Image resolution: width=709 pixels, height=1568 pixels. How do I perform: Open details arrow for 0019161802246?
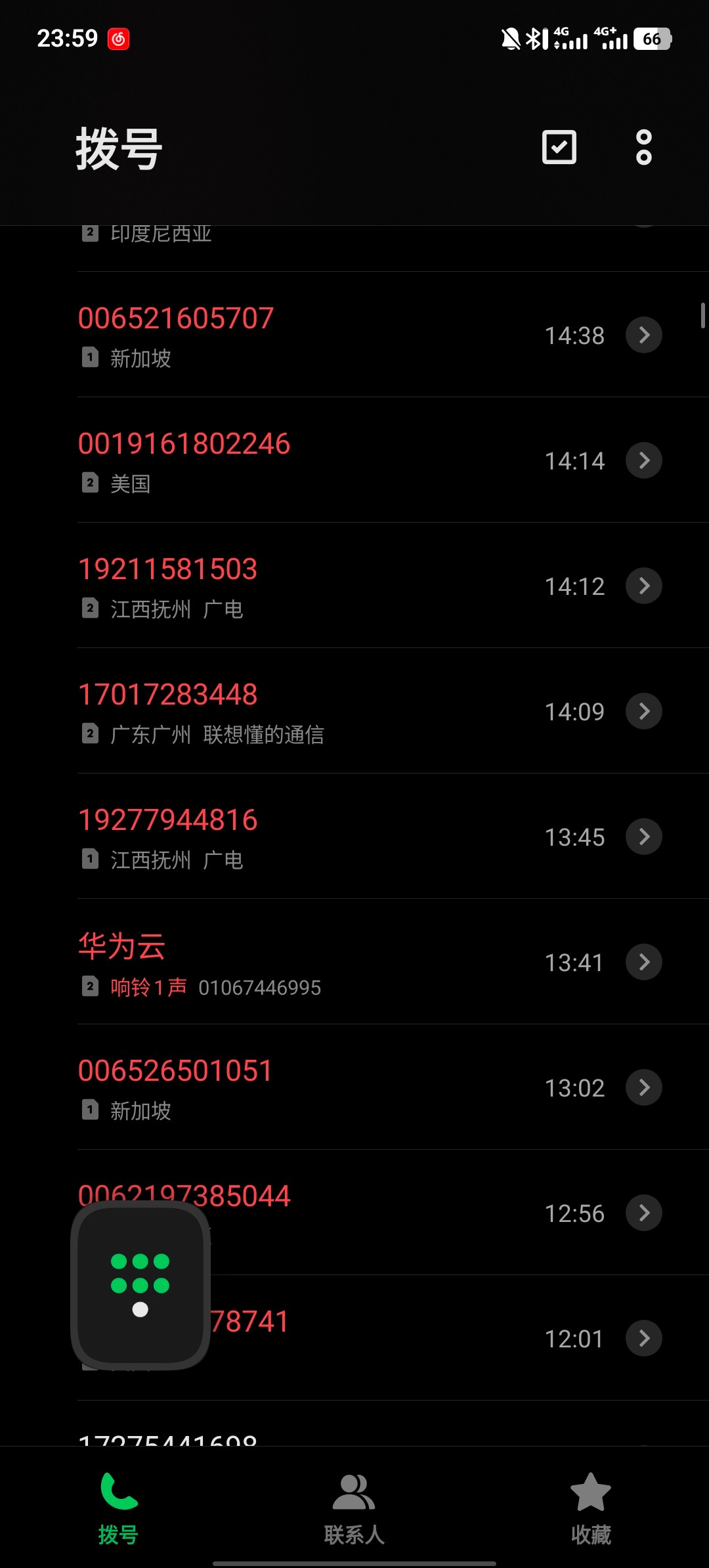point(644,460)
